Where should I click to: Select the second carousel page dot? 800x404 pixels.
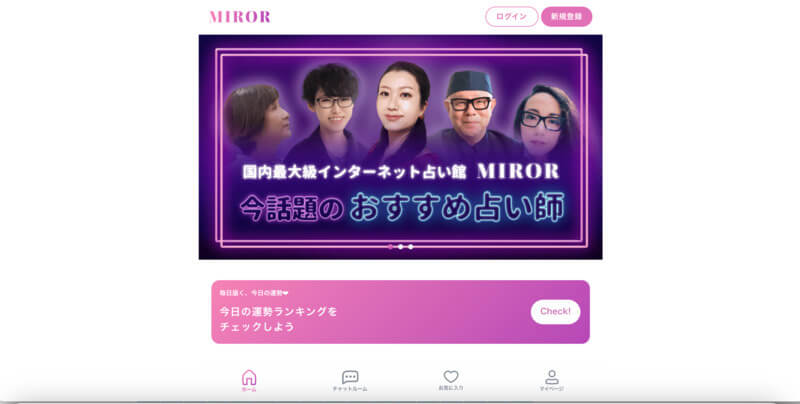tap(400, 246)
